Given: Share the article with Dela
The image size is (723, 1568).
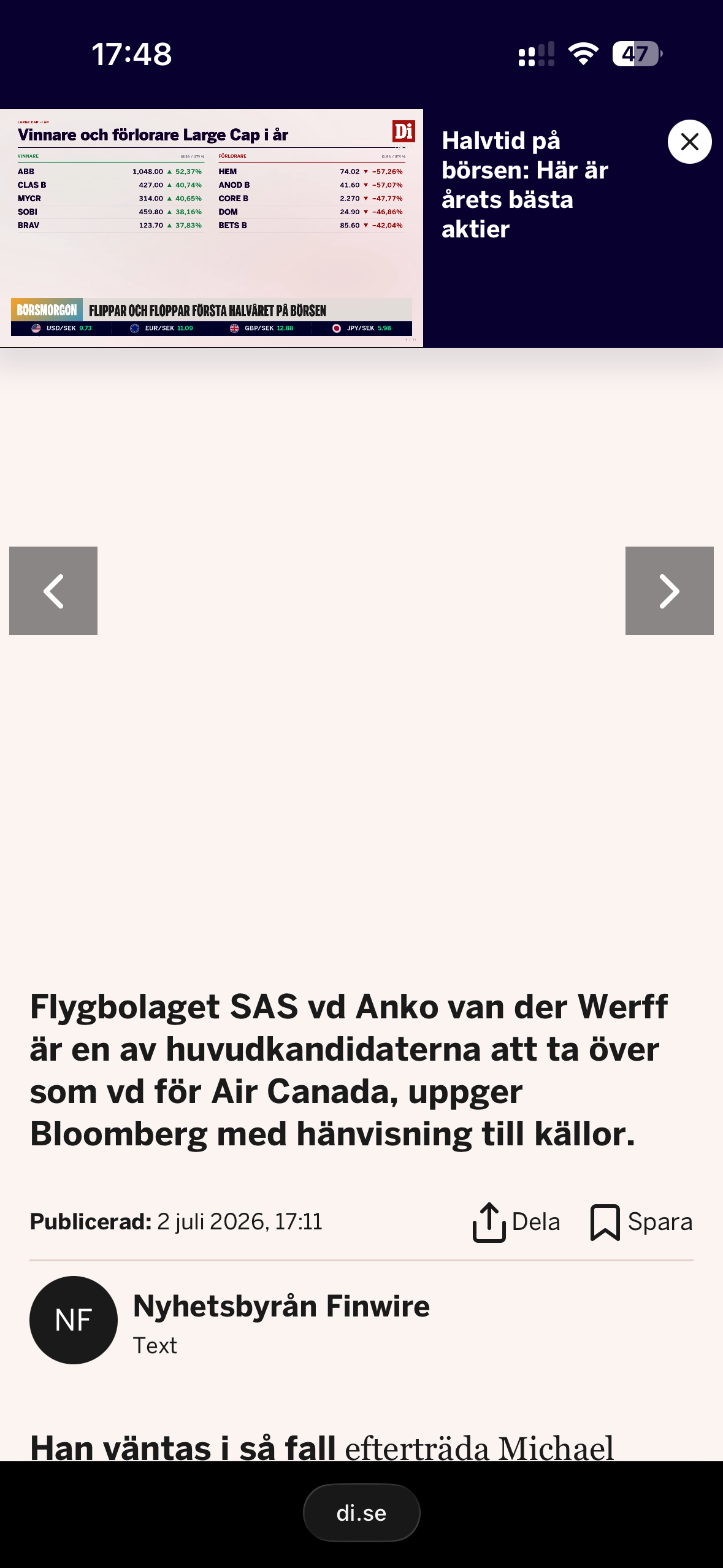Looking at the screenshot, I should (x=516, y=1222).
